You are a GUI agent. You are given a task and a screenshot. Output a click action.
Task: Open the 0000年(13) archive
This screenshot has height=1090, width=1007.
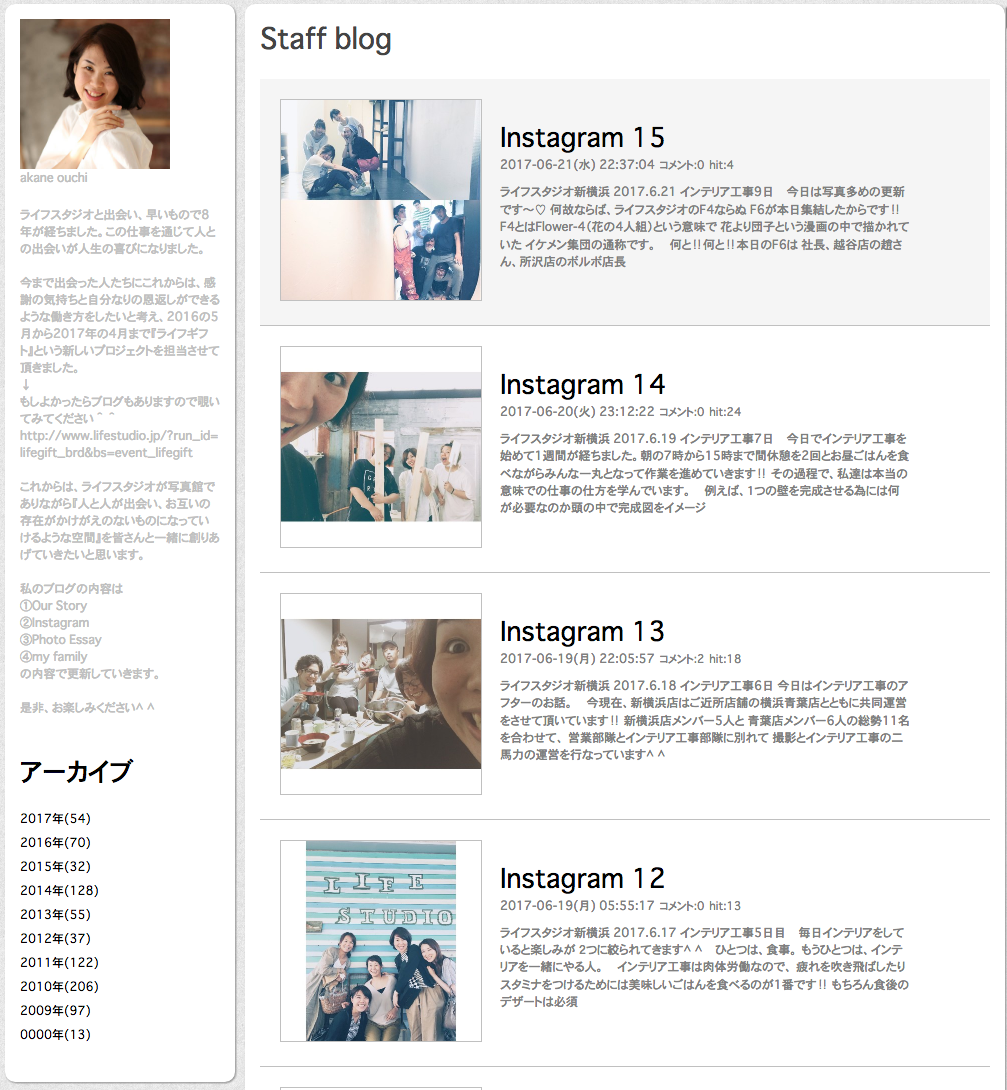pos(55,1035)
